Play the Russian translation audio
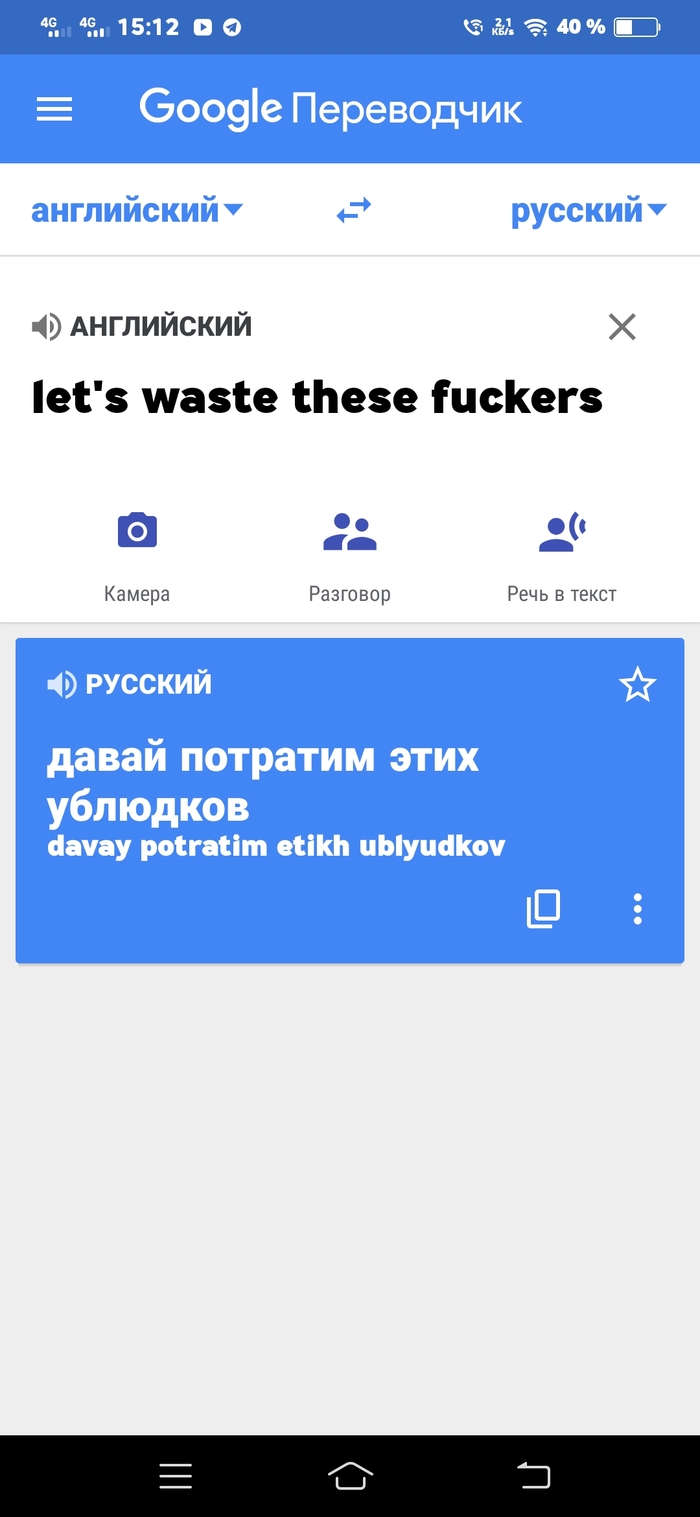This screenshot has width=700, height=1517. click(x=62, y=685)
